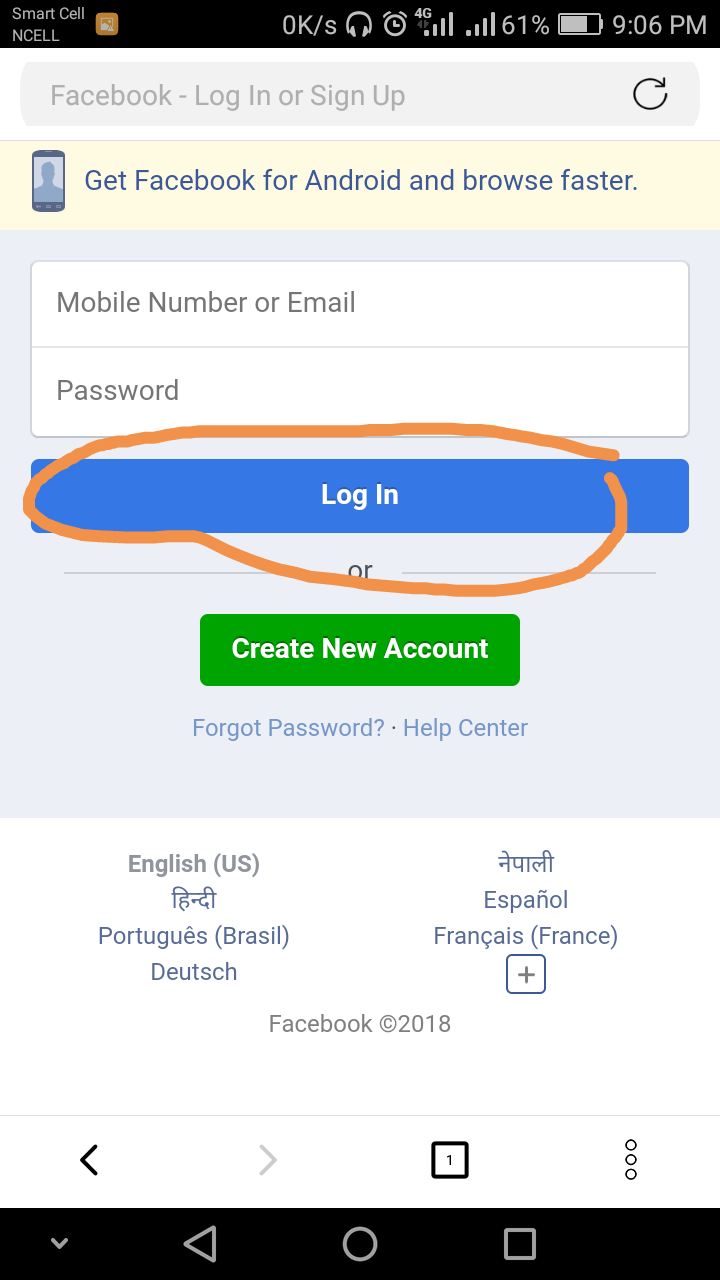
Task: Choose Português (Brasil) language
Action: [x=194, y=936]
